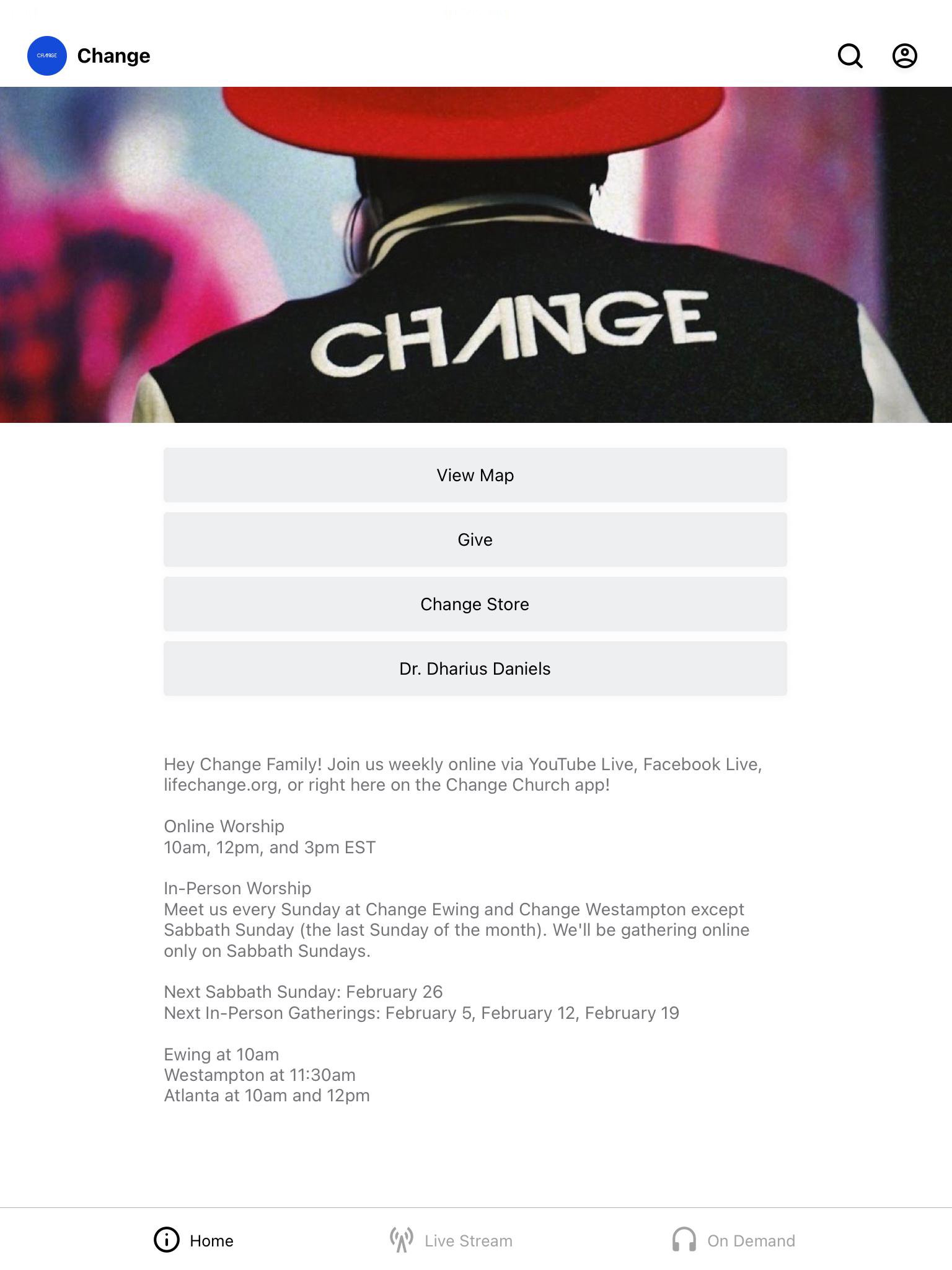Open the Give button
This screenshot has width=952, height=1270.
point(475,540)
